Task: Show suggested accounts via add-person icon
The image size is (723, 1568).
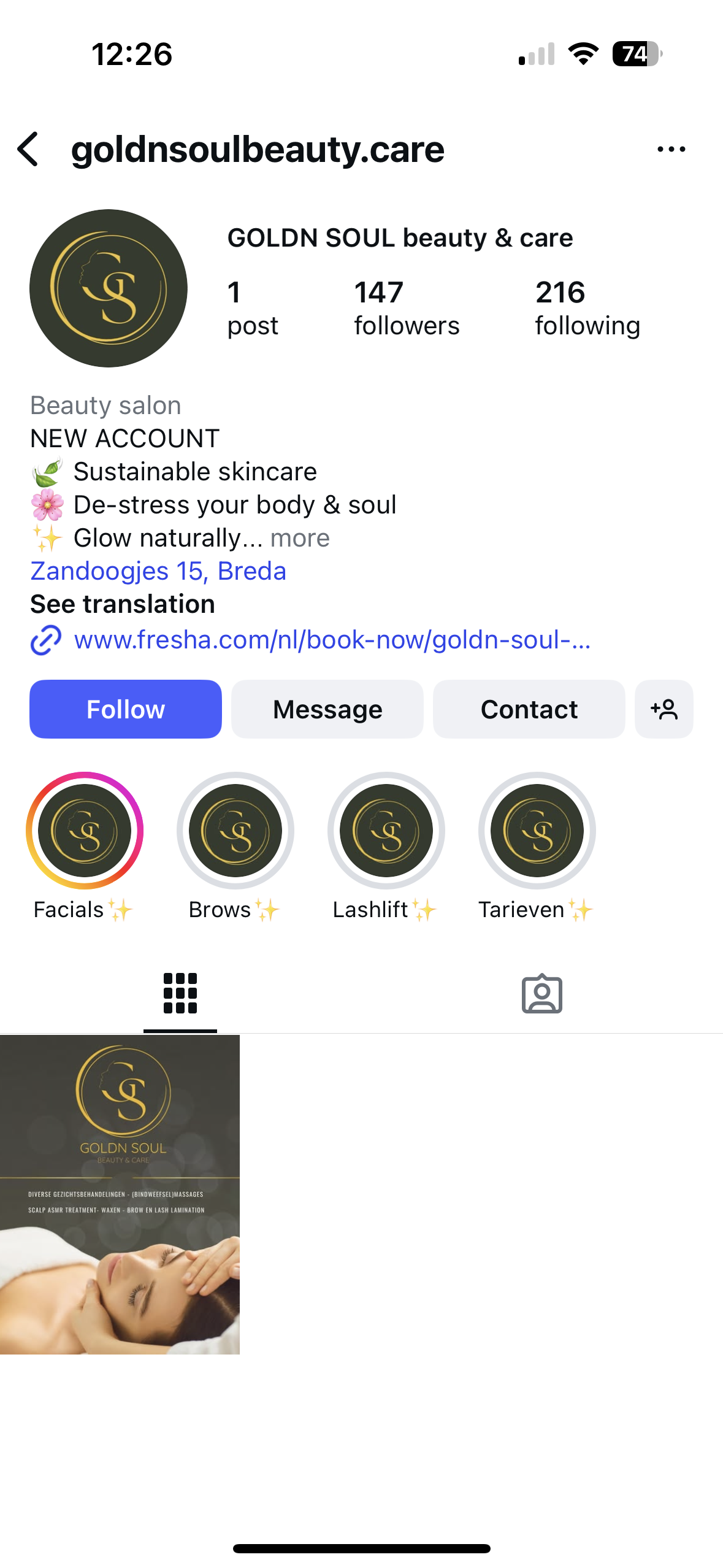Action: (x=664, y=709)
